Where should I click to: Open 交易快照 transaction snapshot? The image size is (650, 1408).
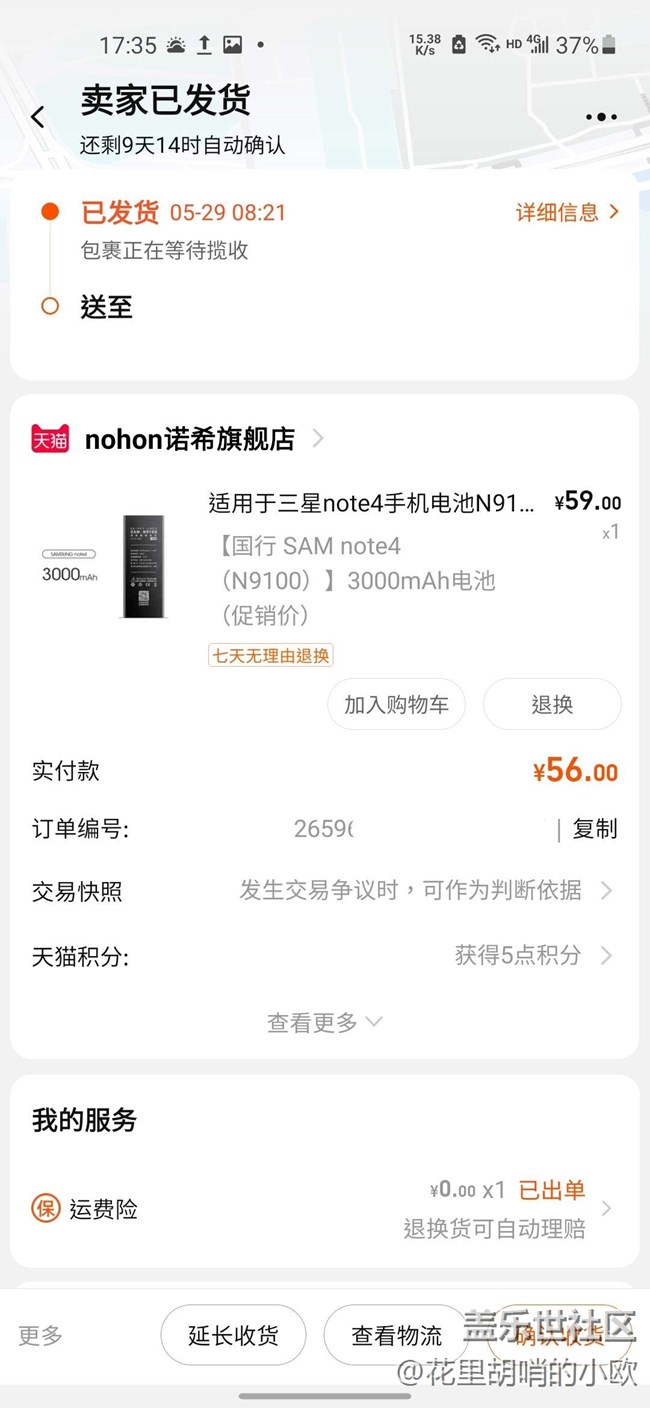pos(324,890)
